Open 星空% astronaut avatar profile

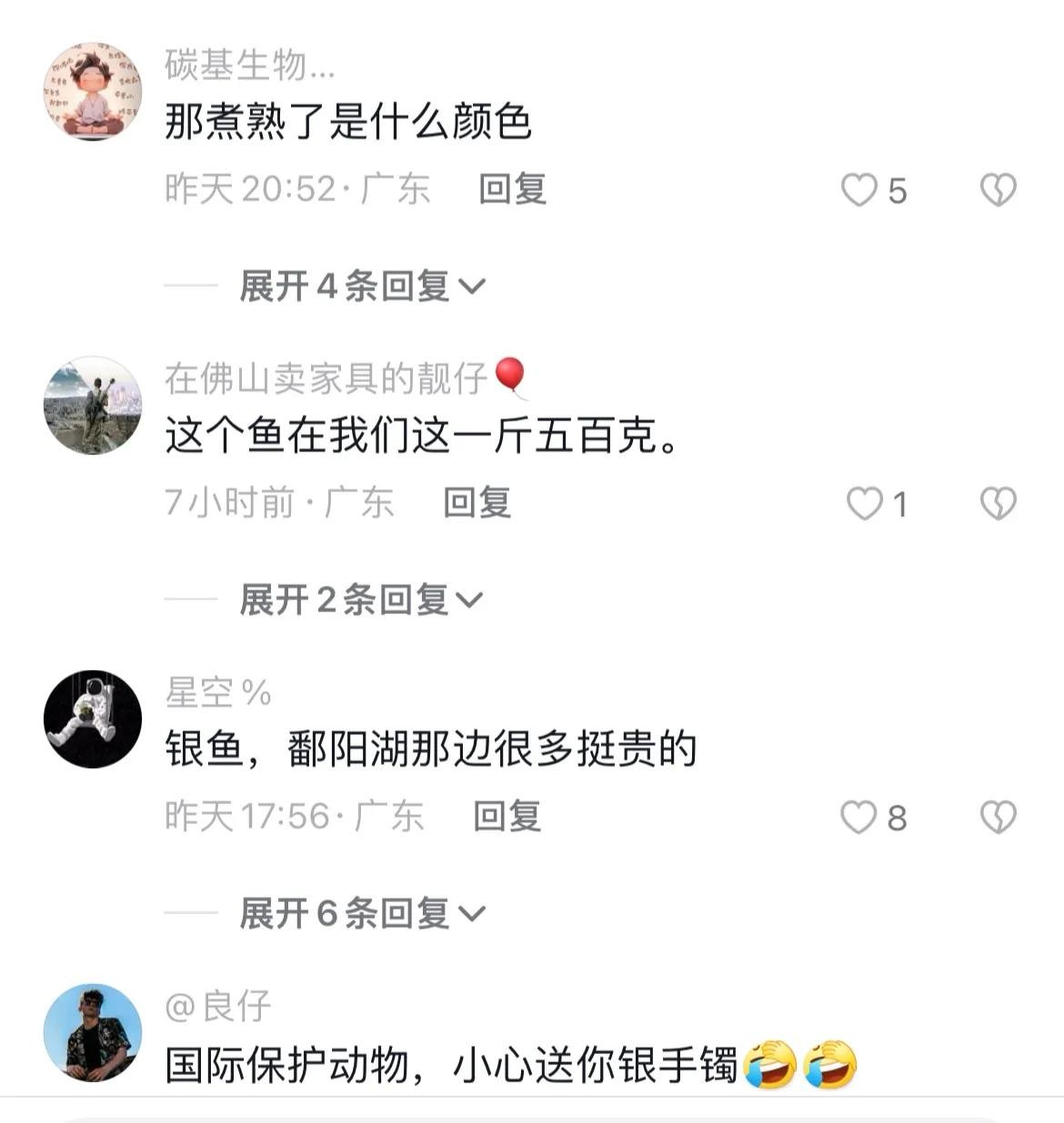point(93,719)
